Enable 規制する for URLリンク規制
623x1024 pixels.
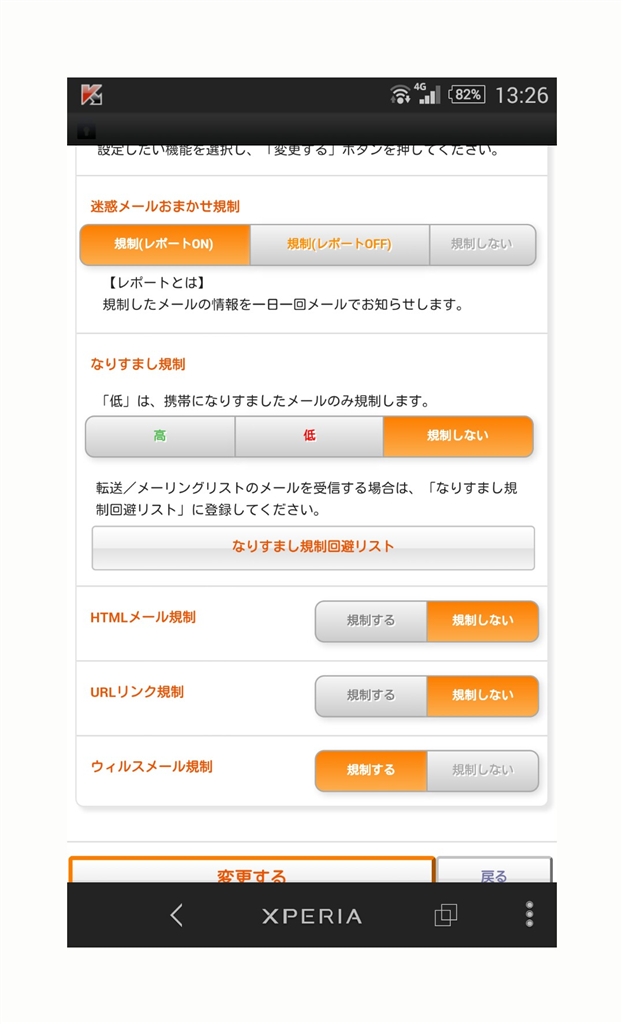pyautogui.click(x=371, y=696)
